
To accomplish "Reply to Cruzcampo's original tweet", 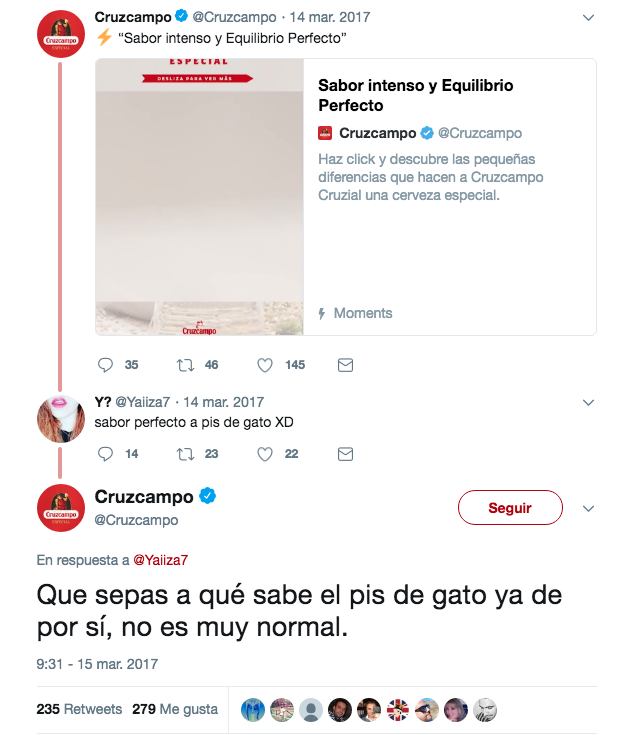I will click(106, 365).
